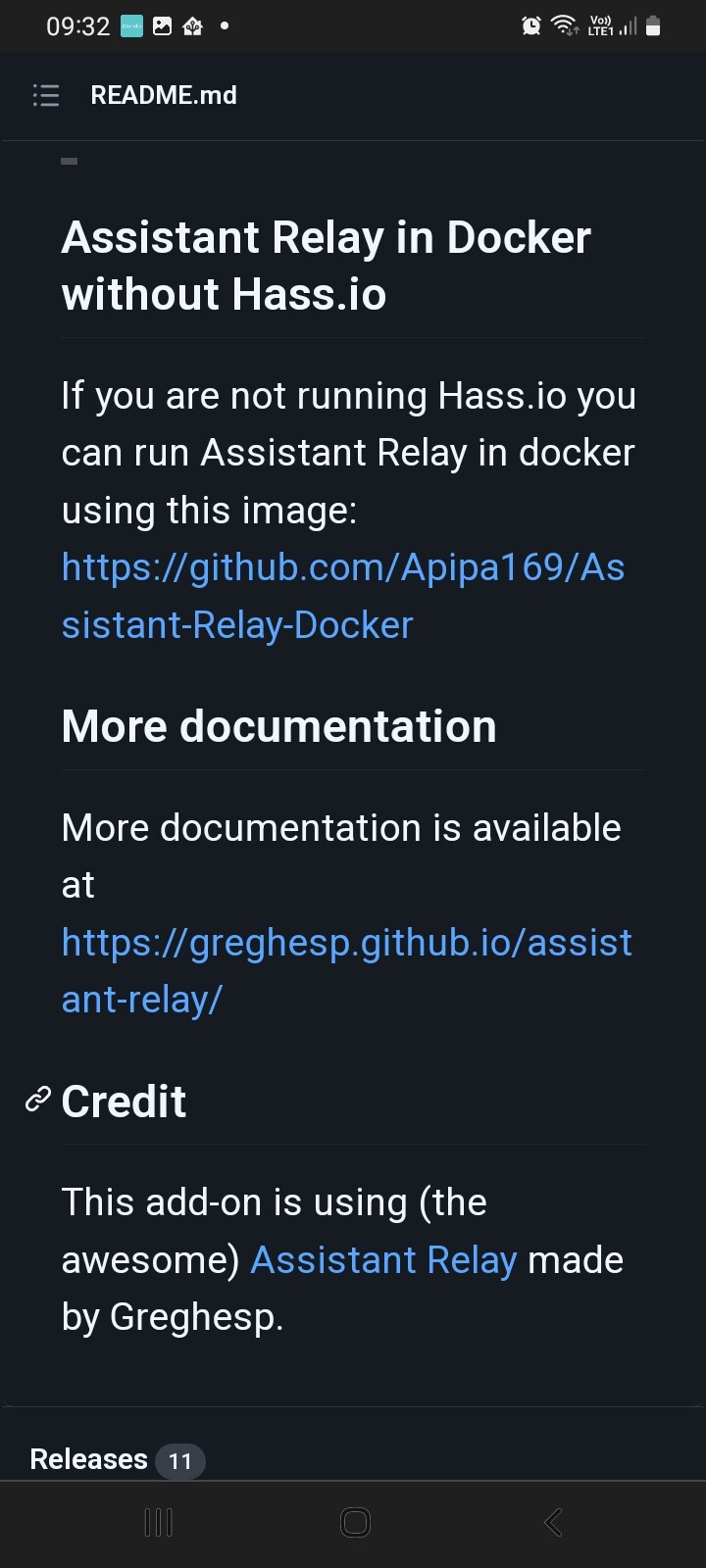
Task: Tap the Home Assistant notification icon
Action: pyautogui.click(x=192, y=26)
